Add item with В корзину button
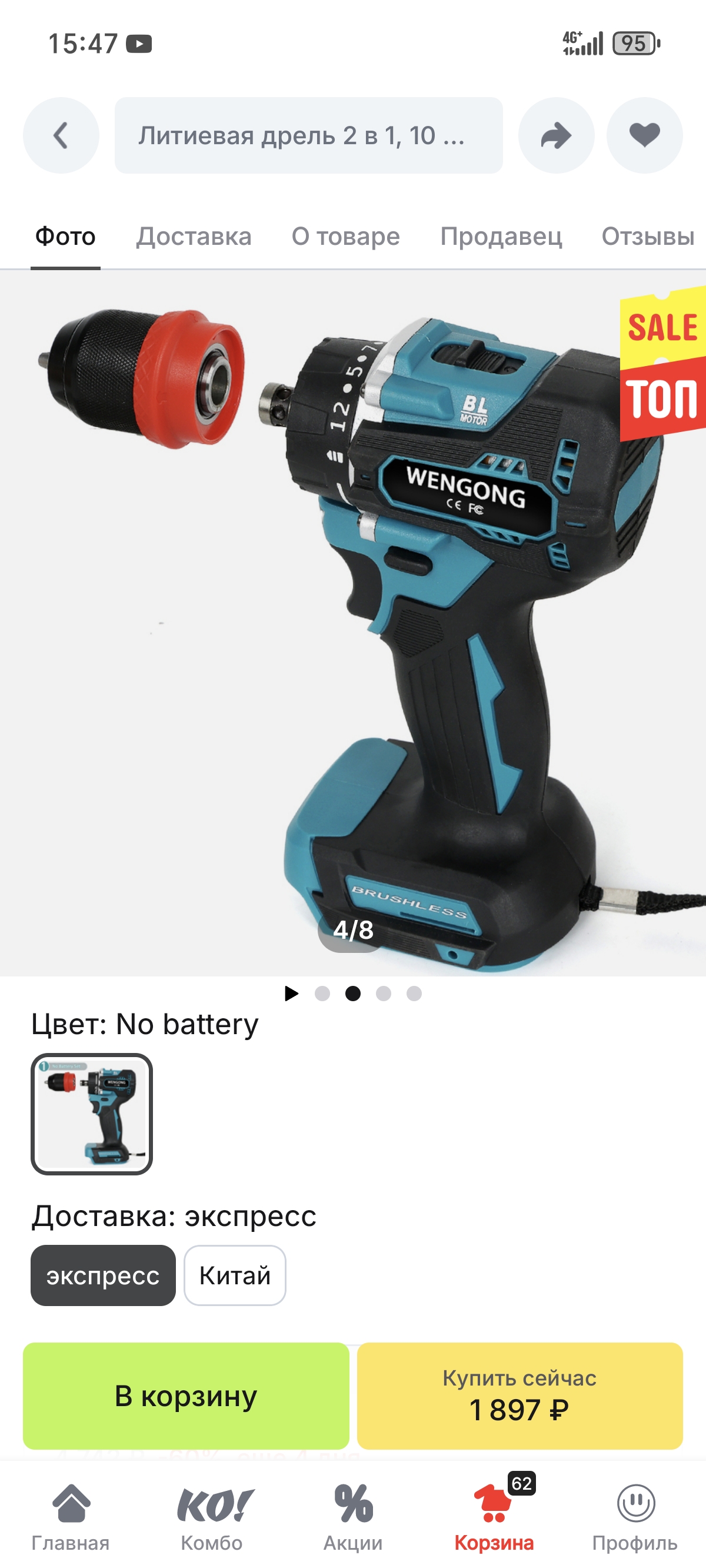Image resolution: width=706 pixels, height=1568 pixels. [x=186, y=1396]
